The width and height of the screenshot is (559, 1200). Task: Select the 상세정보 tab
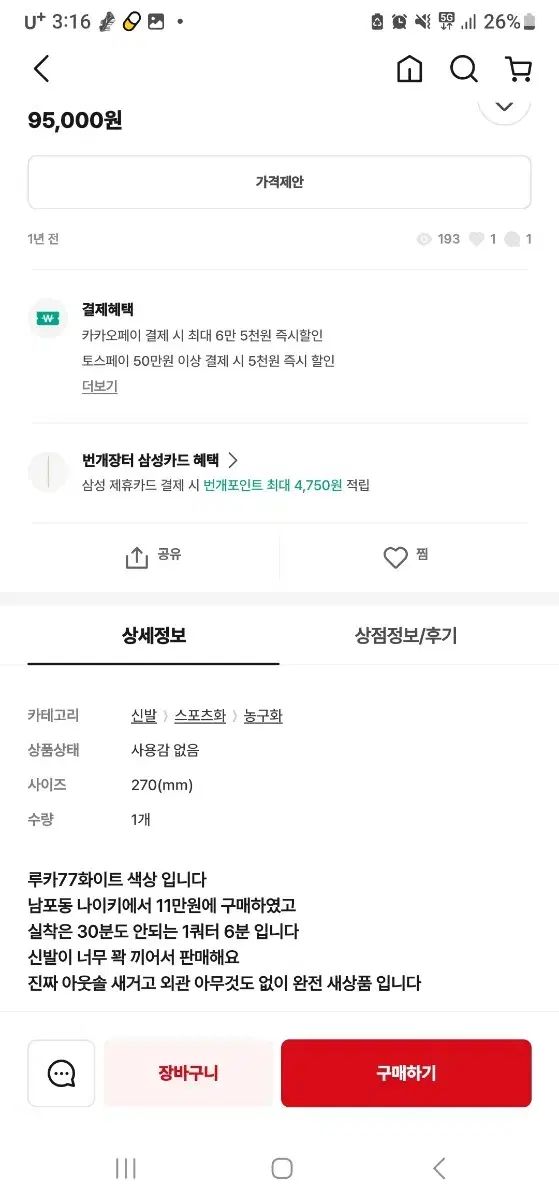[x=154, y=635]
